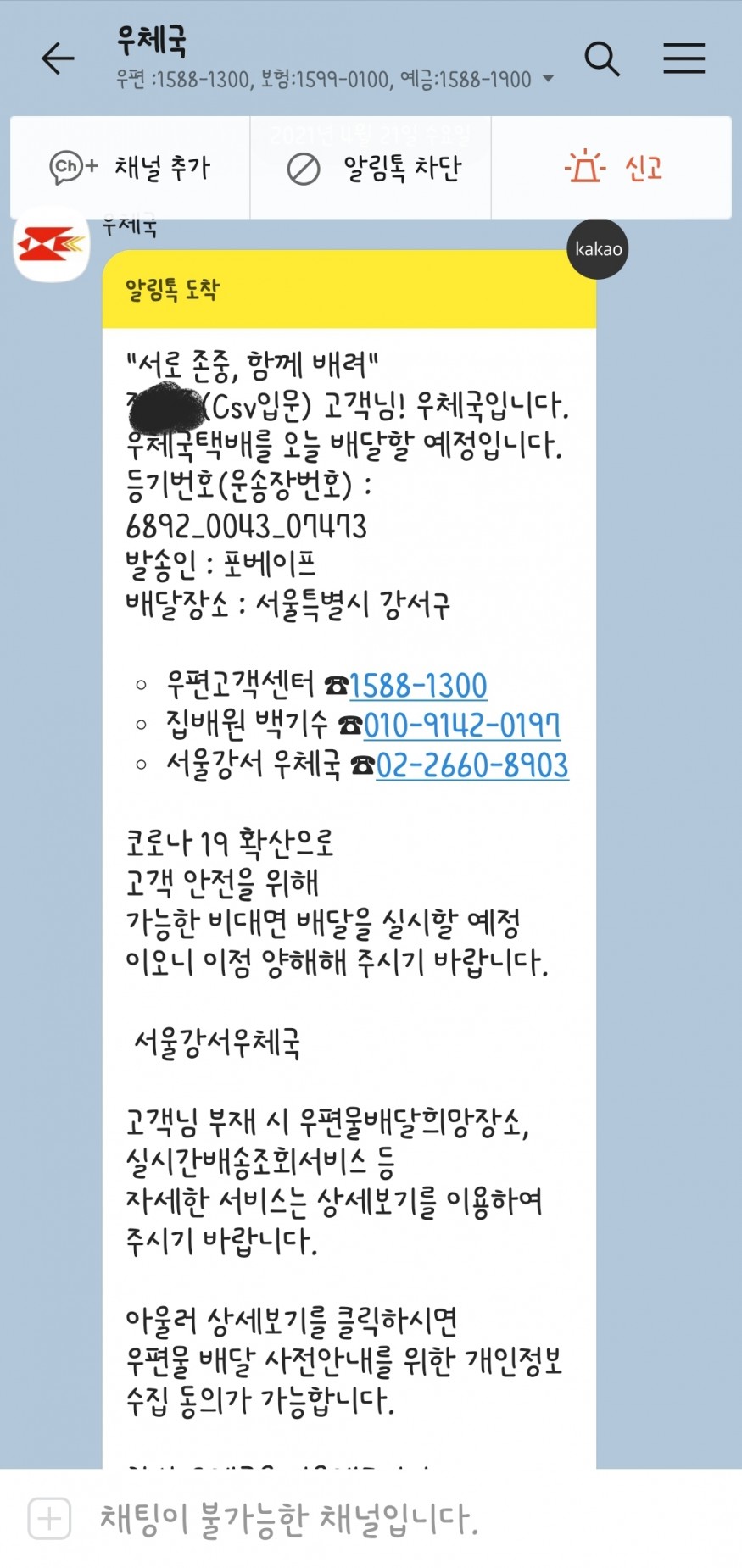742x1568 pixels.
Task: Block notifications with 알림톡 차단
Action: tap(373, 168)
